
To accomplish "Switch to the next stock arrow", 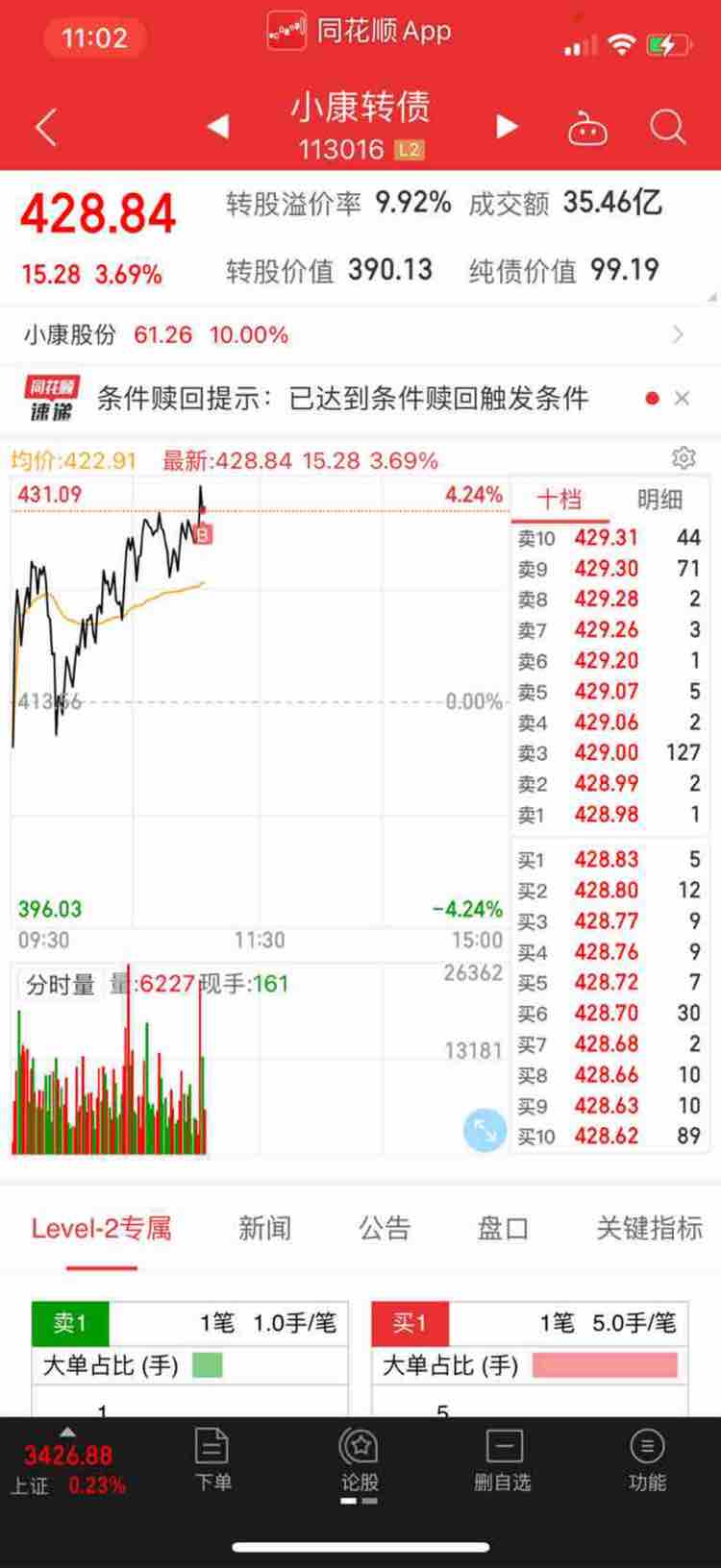I will (507, 126).
